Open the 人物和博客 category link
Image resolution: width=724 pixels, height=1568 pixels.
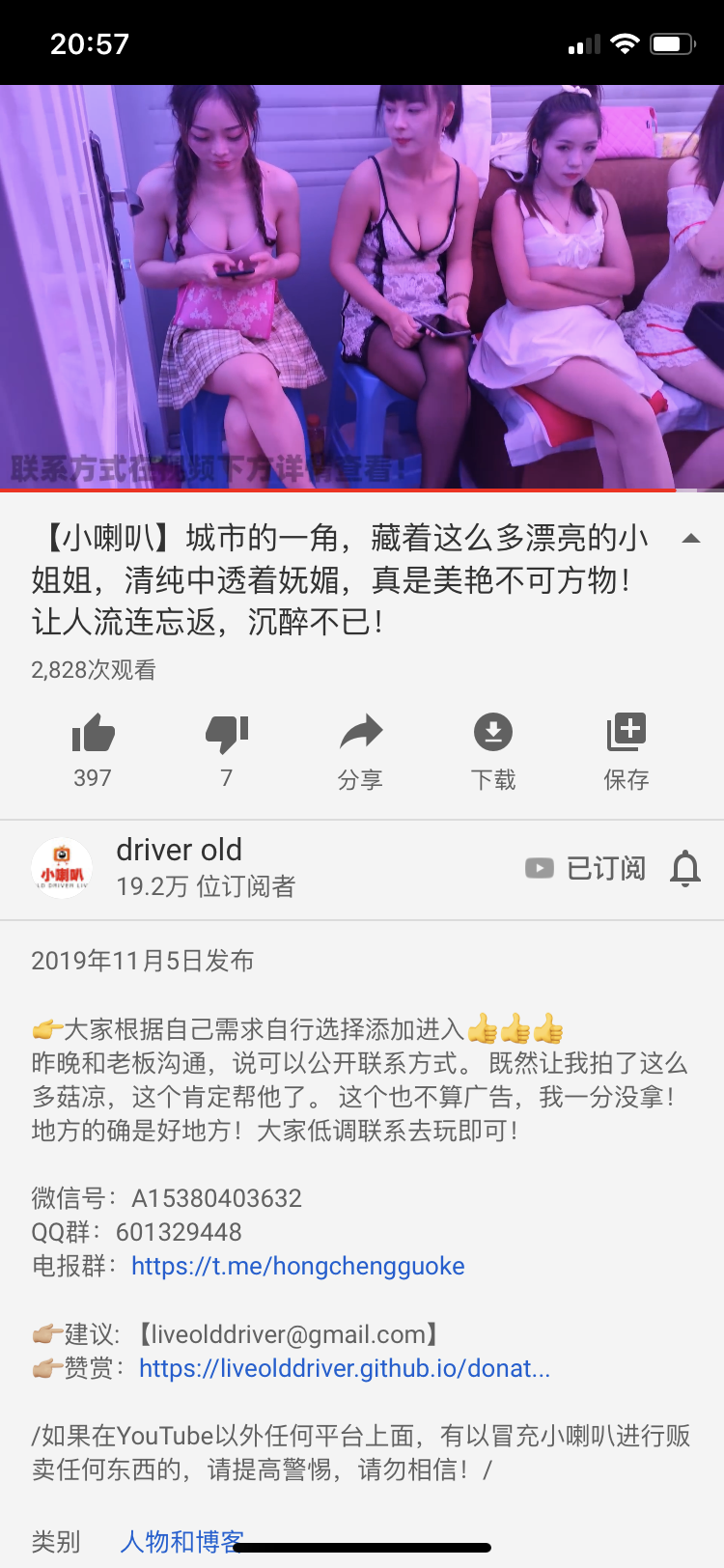pyautogui.click(x=181, y=1541)
